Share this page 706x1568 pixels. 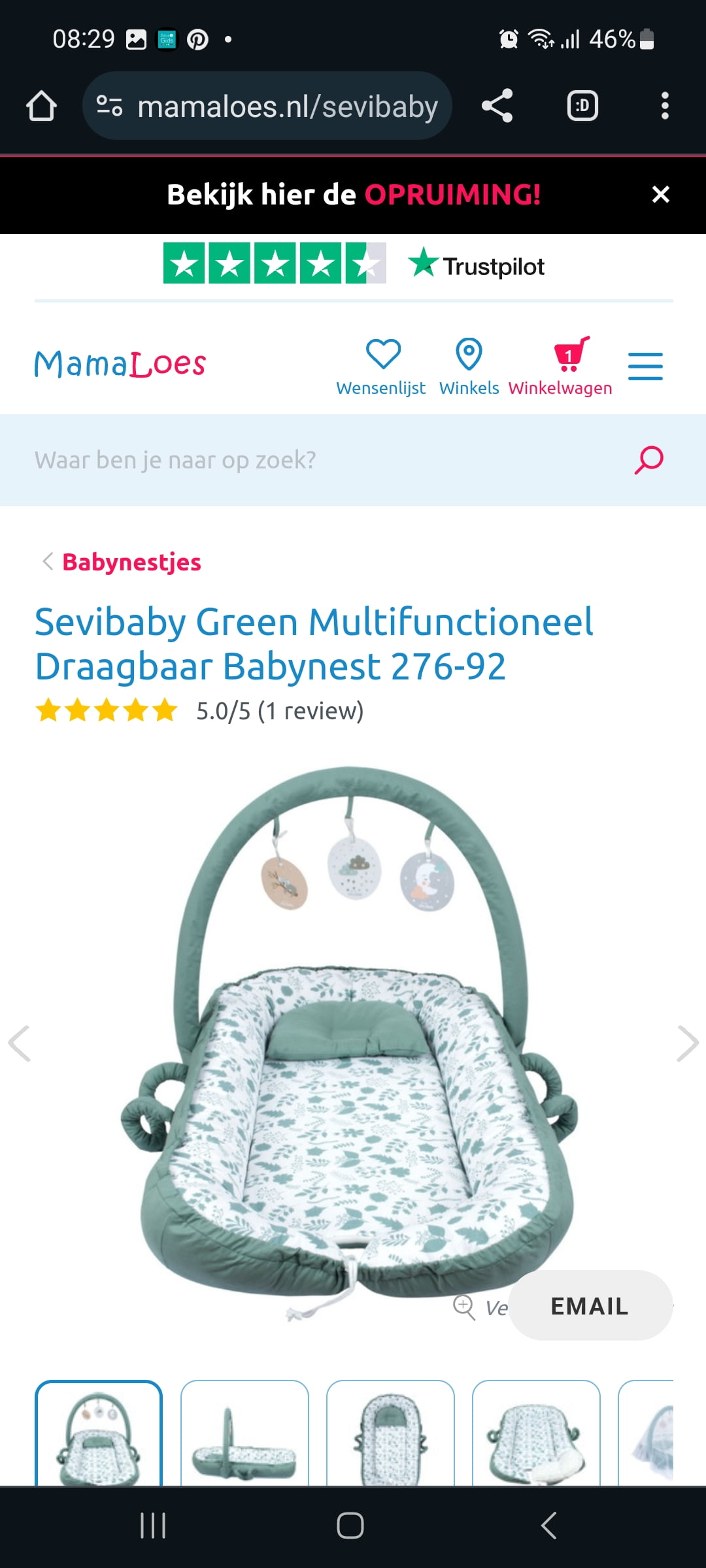pos(497,106)
